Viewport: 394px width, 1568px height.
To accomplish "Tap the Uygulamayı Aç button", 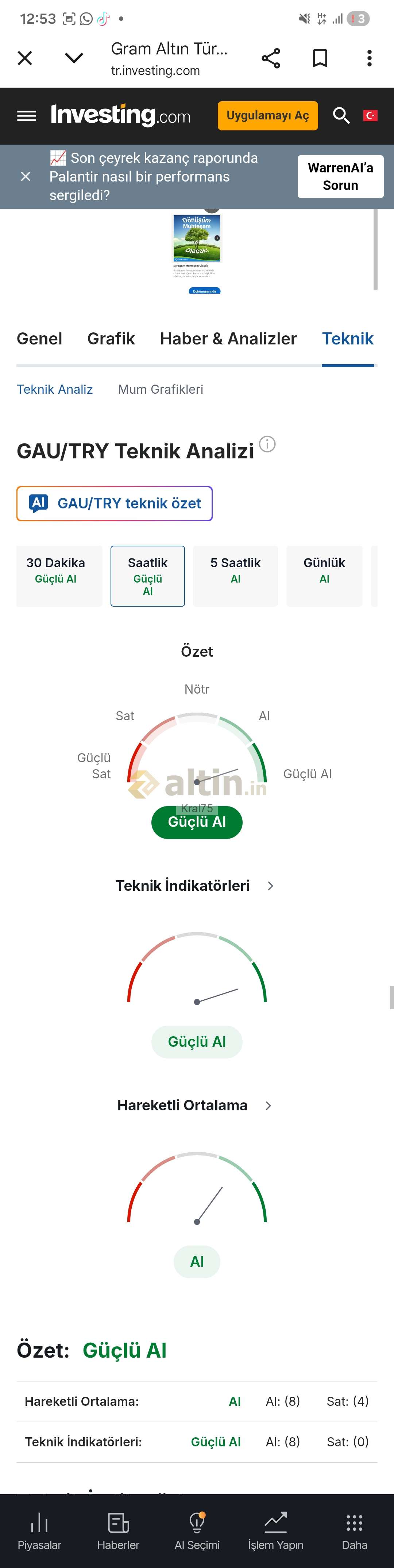I will coord(267,116).
